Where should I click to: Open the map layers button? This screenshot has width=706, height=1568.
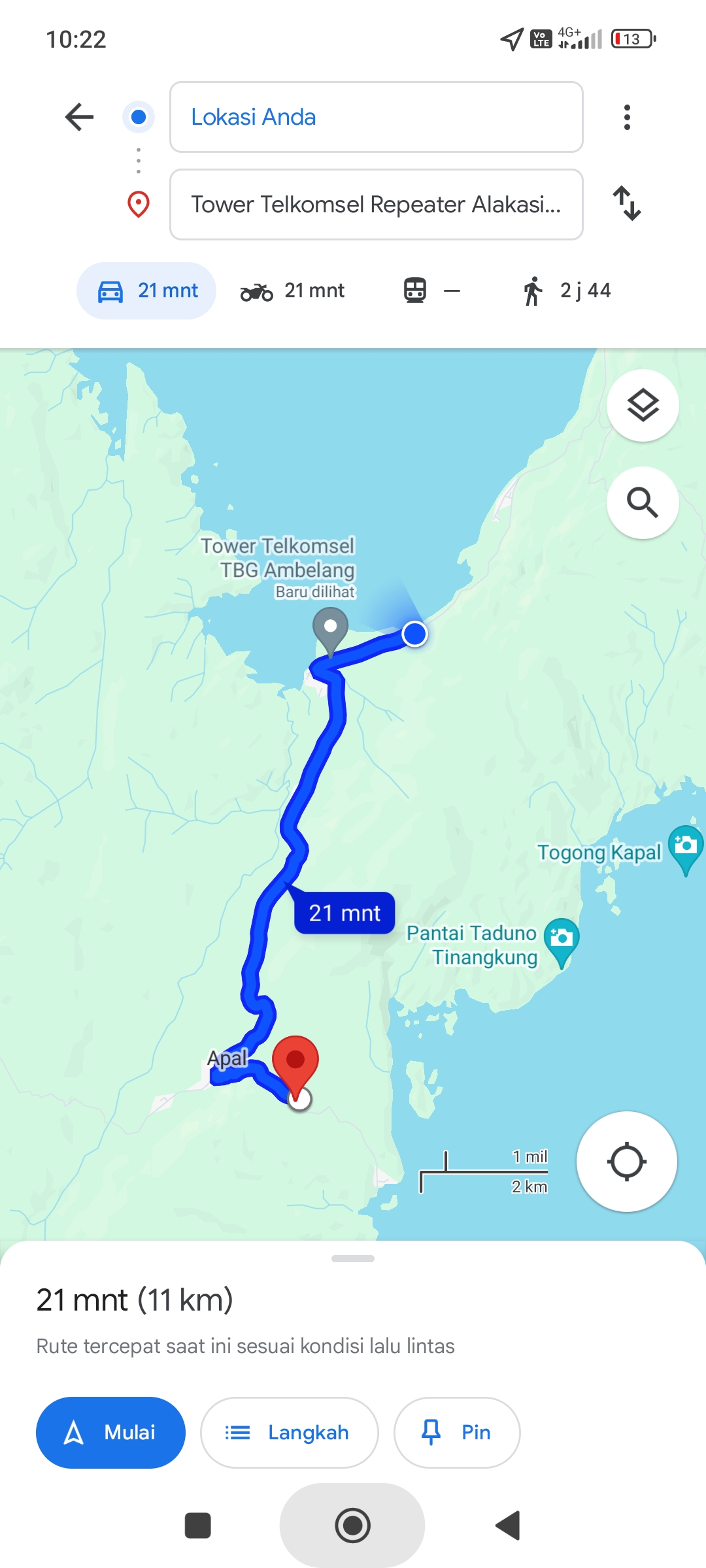click(x=643, y=405)
